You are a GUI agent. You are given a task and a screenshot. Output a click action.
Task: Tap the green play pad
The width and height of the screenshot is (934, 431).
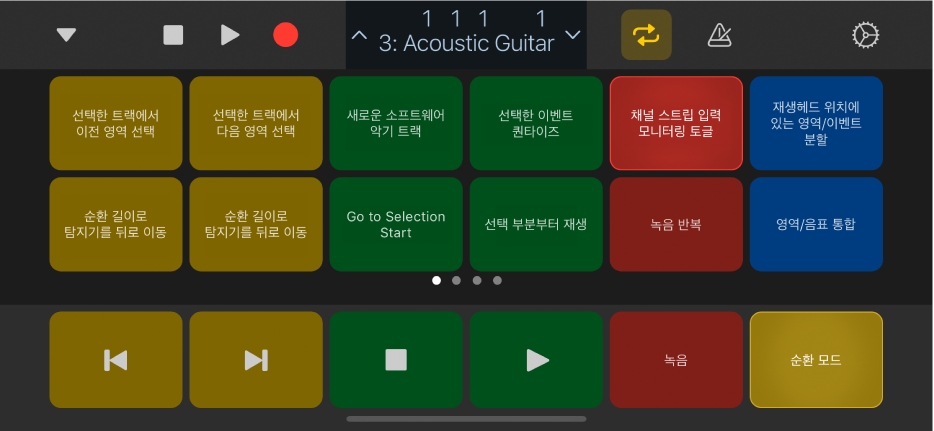(536, 360)
